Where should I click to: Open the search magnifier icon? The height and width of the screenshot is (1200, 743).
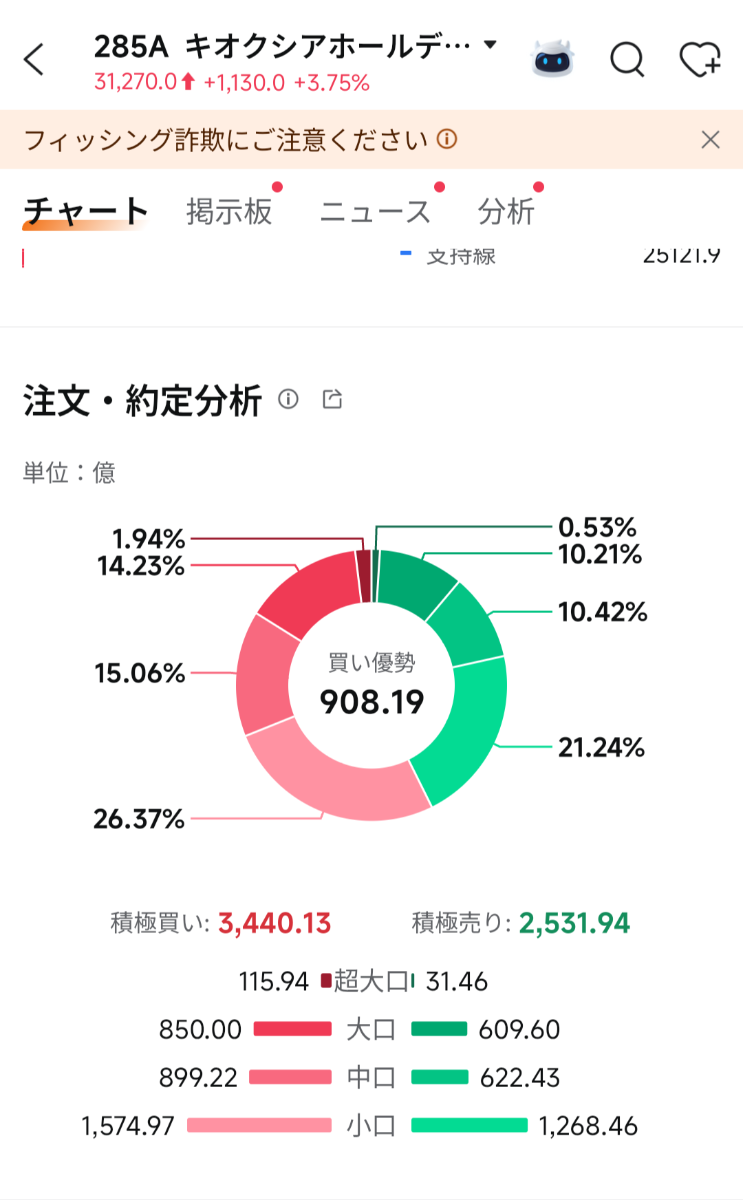627,60
